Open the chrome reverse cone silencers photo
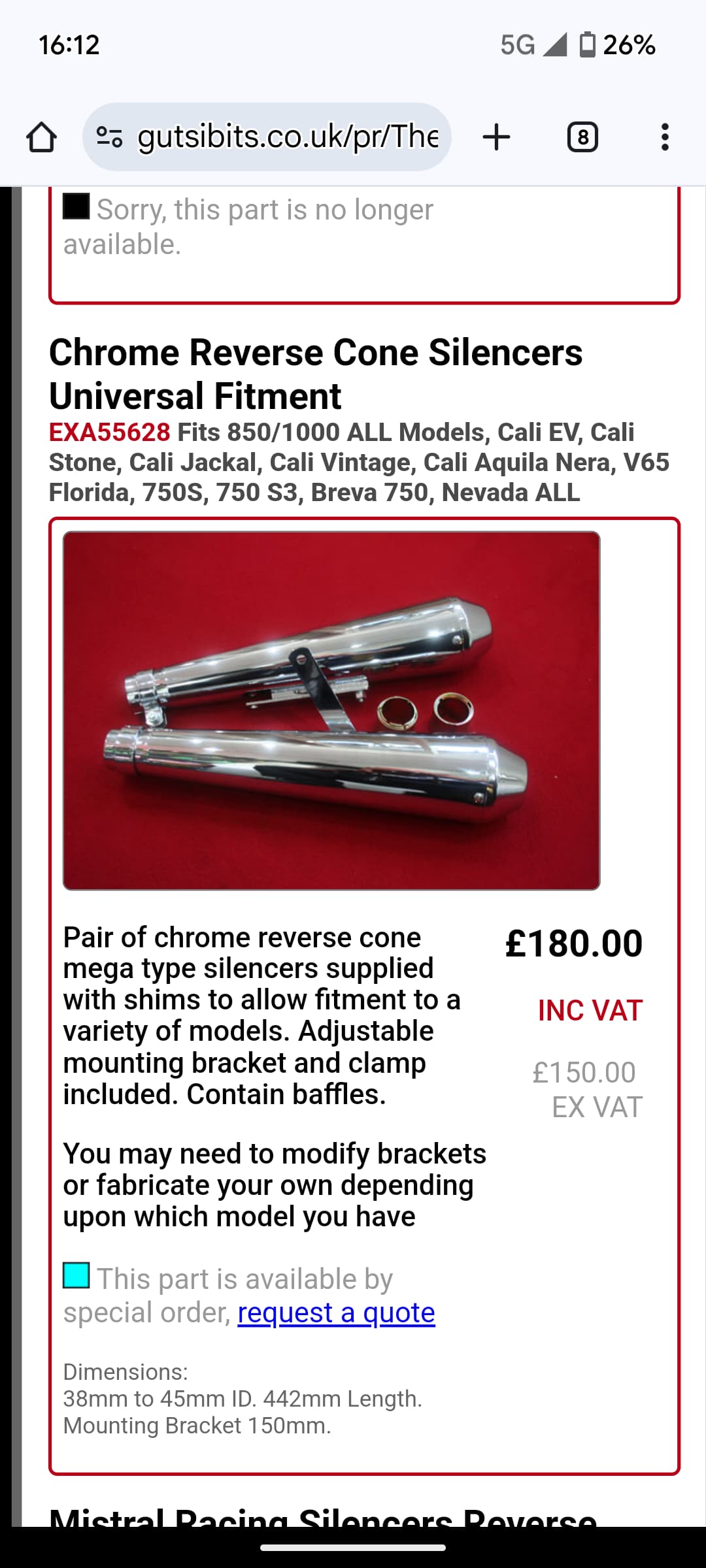The height and width of the screenshot is (1568, 706). pyautogui.click(x=331, y=711)
